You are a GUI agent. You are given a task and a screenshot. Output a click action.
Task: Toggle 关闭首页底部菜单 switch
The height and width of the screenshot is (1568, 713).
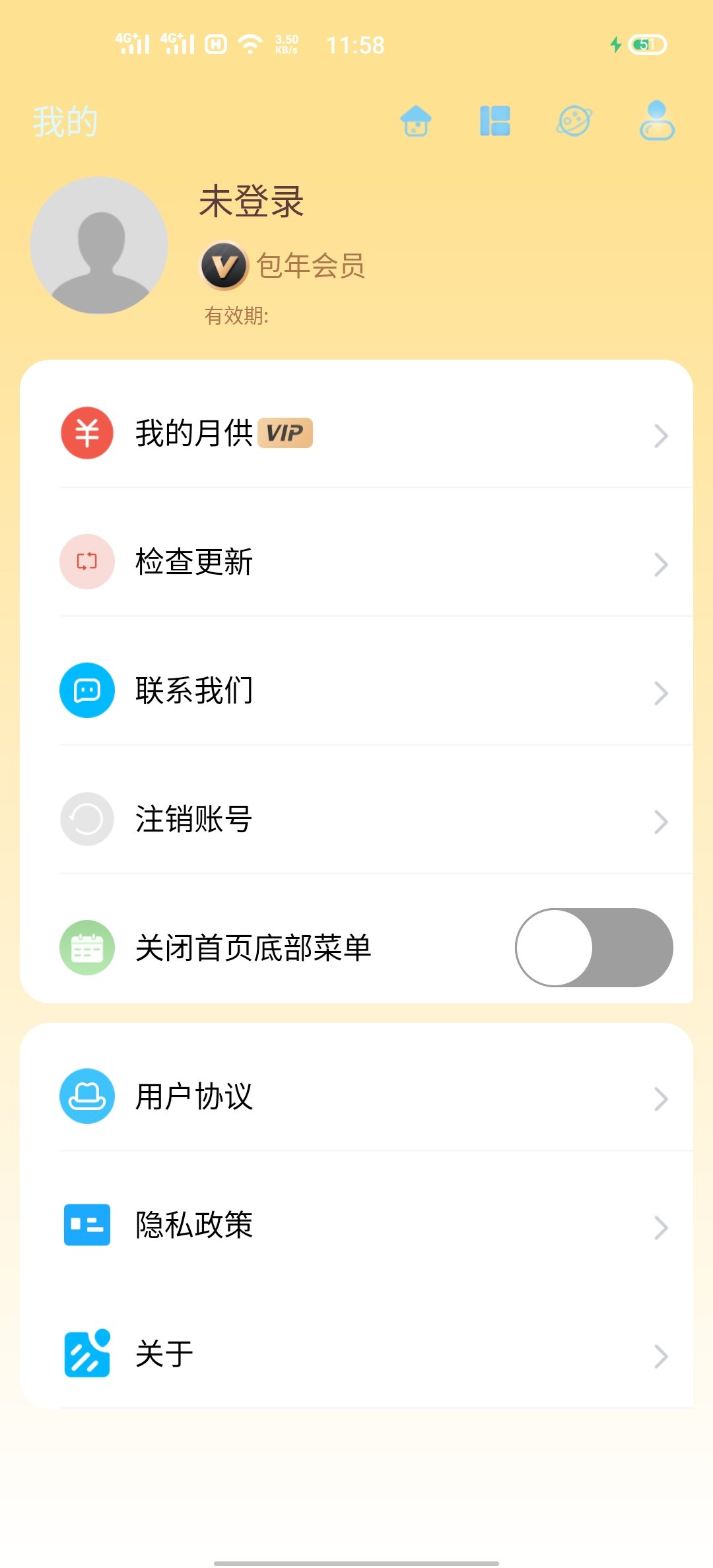coord(594,948)
